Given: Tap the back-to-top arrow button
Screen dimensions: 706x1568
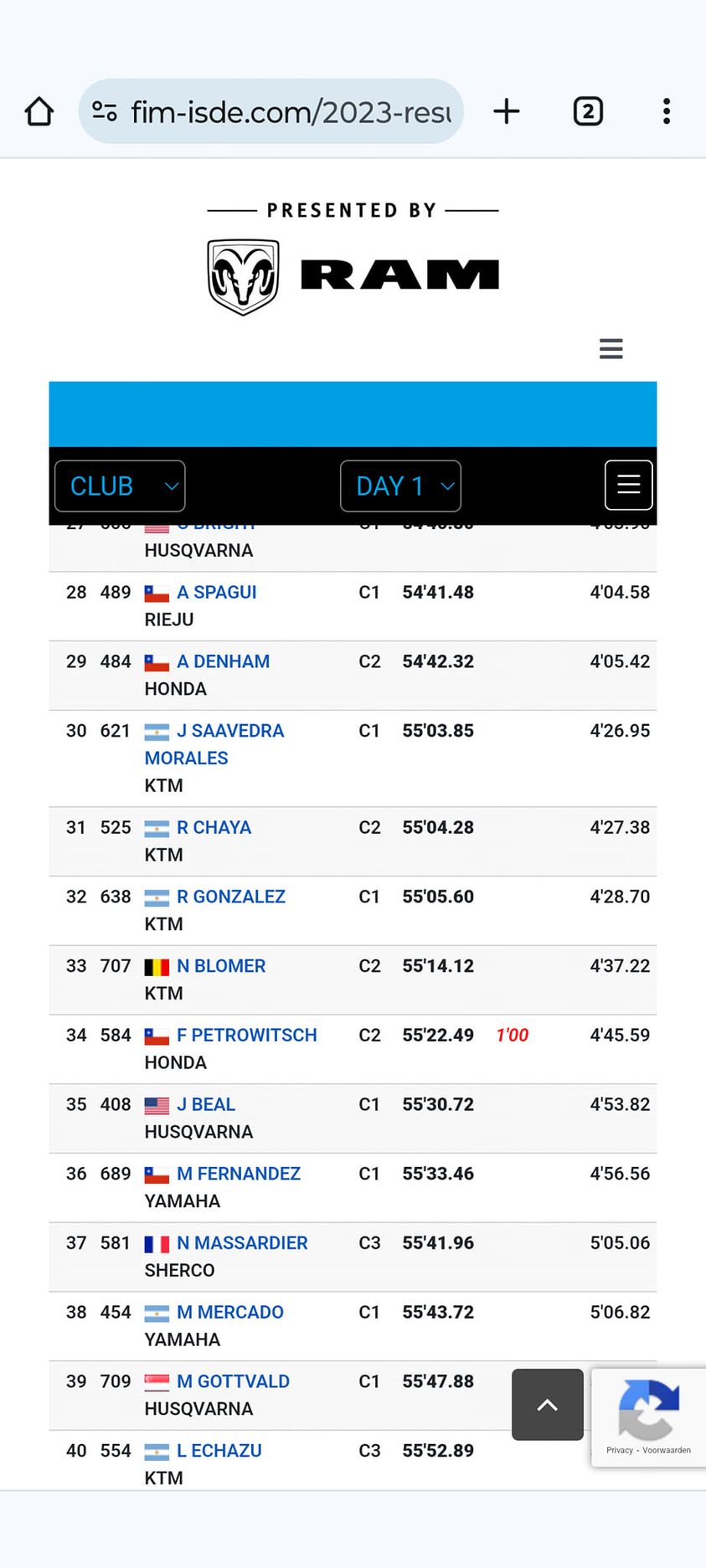Looking at the screenshot, I should tap(548, 1405).
